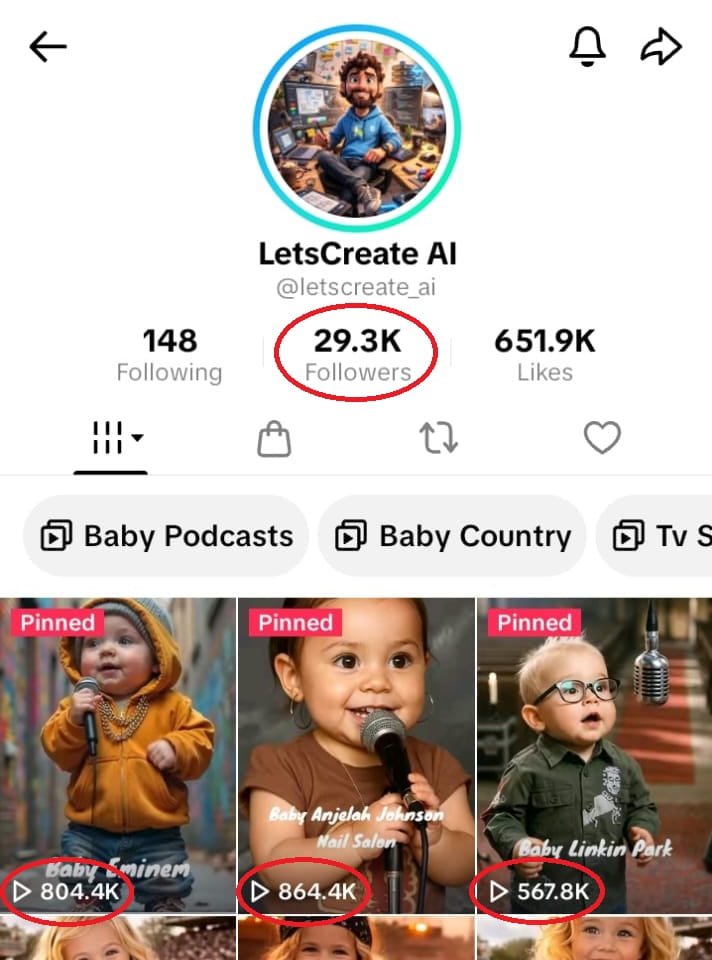View the 29.3K Followers list
The image size is (712, 960).
tap(357, 355)
